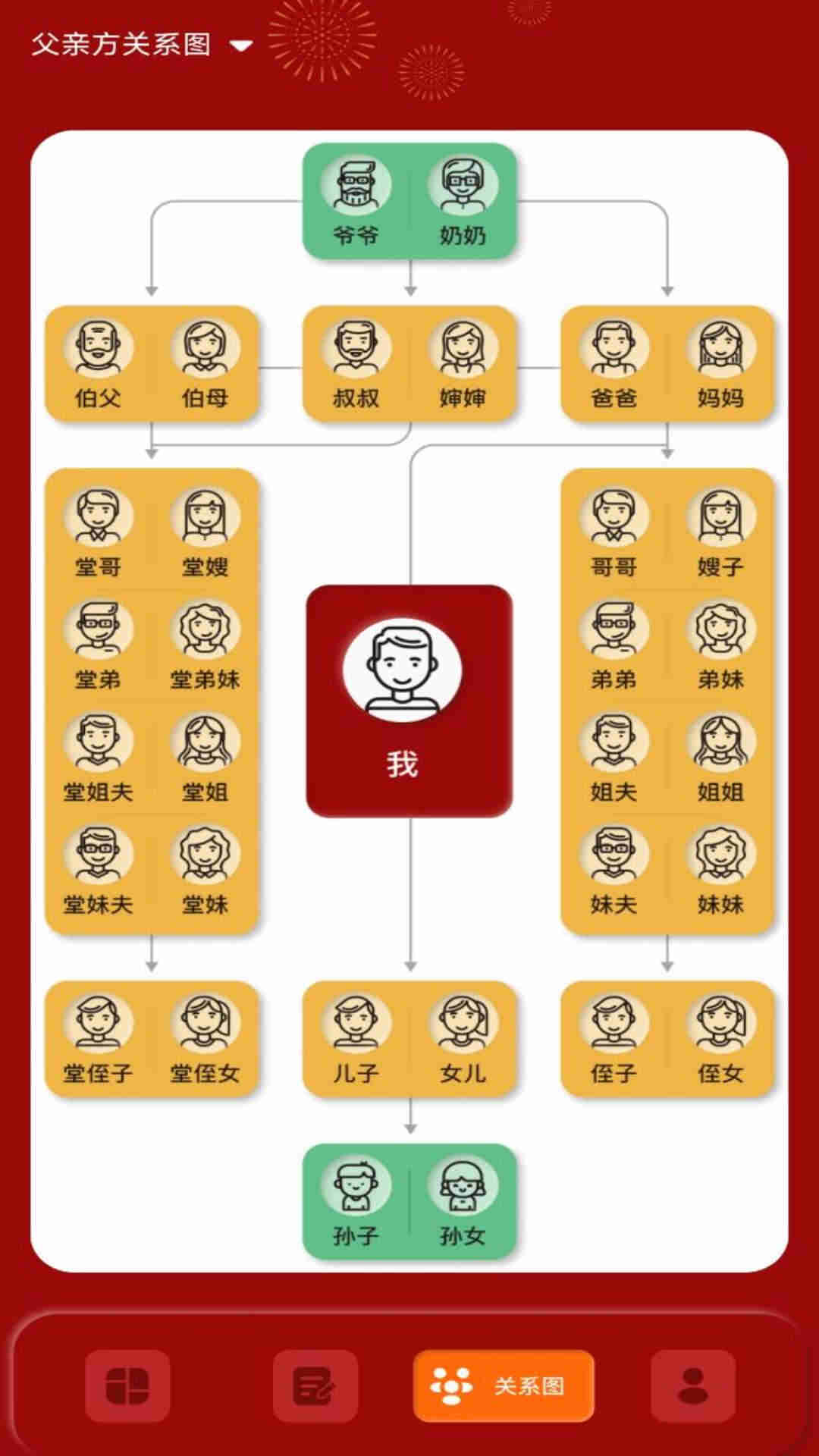Image resolution: width=819 pixels, height=1456 pixels.
Task: Choose the 堂弟妹 avatar
Action: point(205,631)
